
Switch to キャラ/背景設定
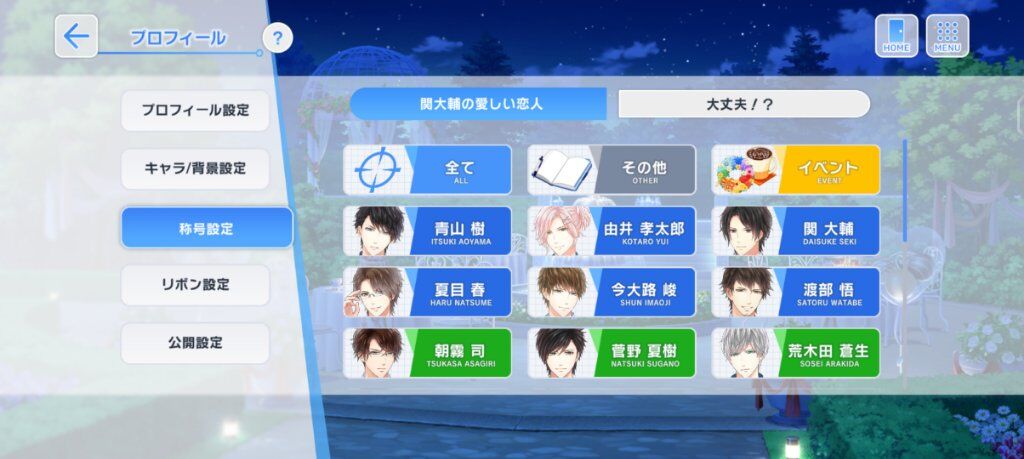pos(195,168)
